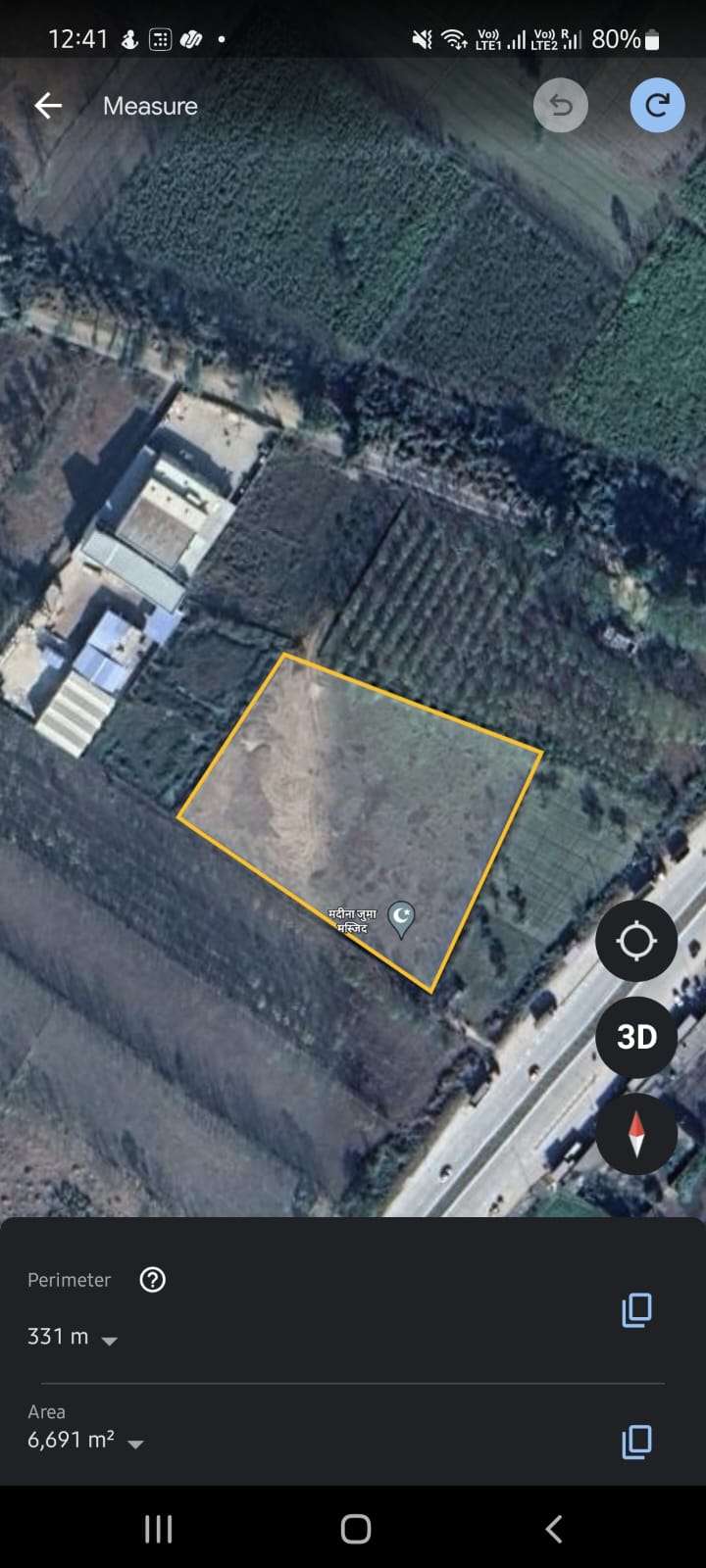Change perimeter unit from 331 m dropdown
This screenshot has width=706, height=1568.
[x=73, y=1337]
